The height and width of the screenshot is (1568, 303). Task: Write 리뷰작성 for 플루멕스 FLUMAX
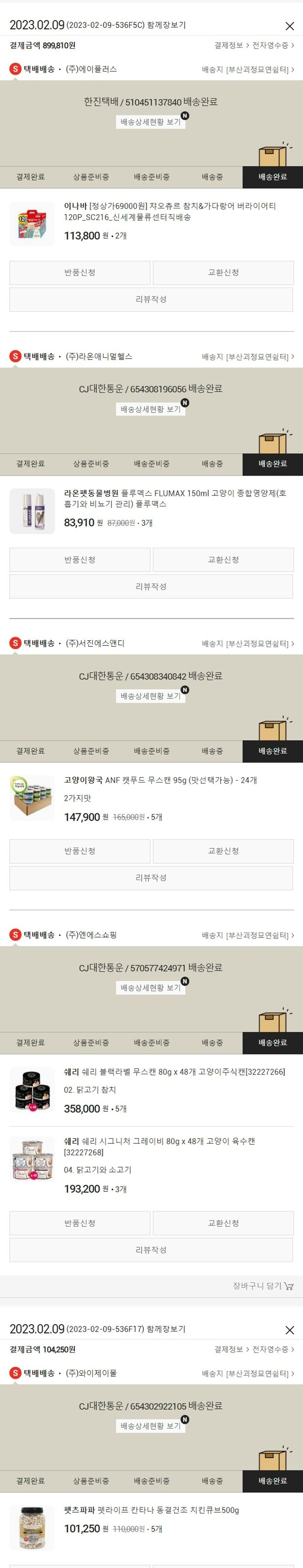[151, 587]
